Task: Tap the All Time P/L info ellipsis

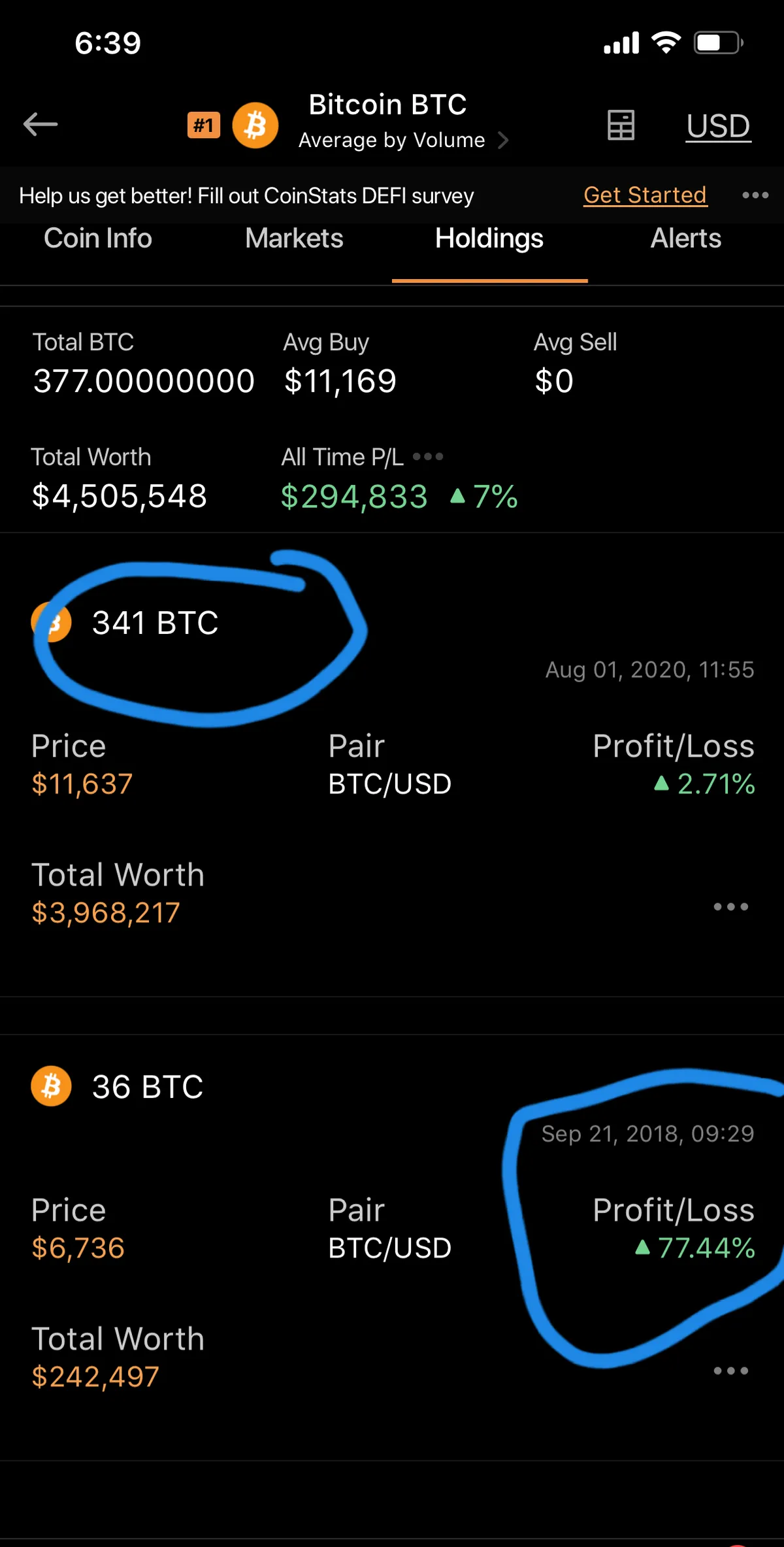Action: [428, 457]
